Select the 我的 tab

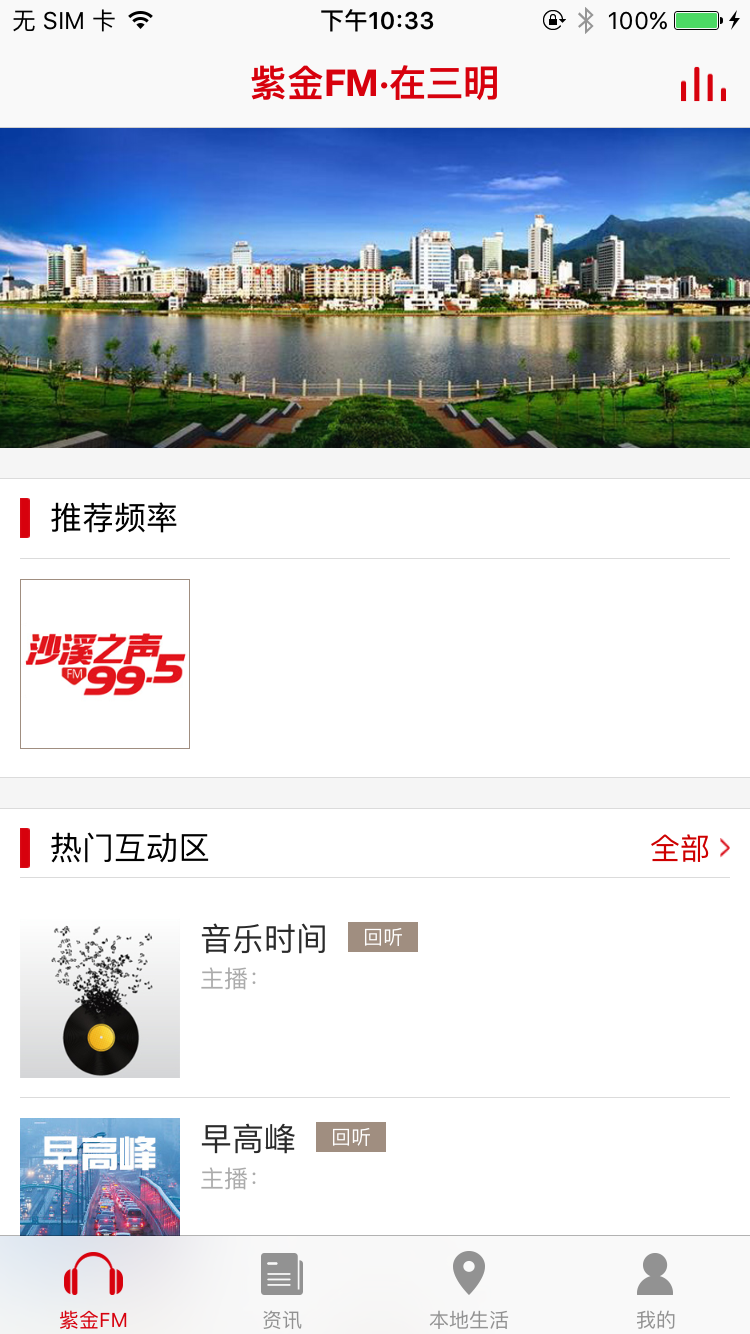tap(656, 1290)
